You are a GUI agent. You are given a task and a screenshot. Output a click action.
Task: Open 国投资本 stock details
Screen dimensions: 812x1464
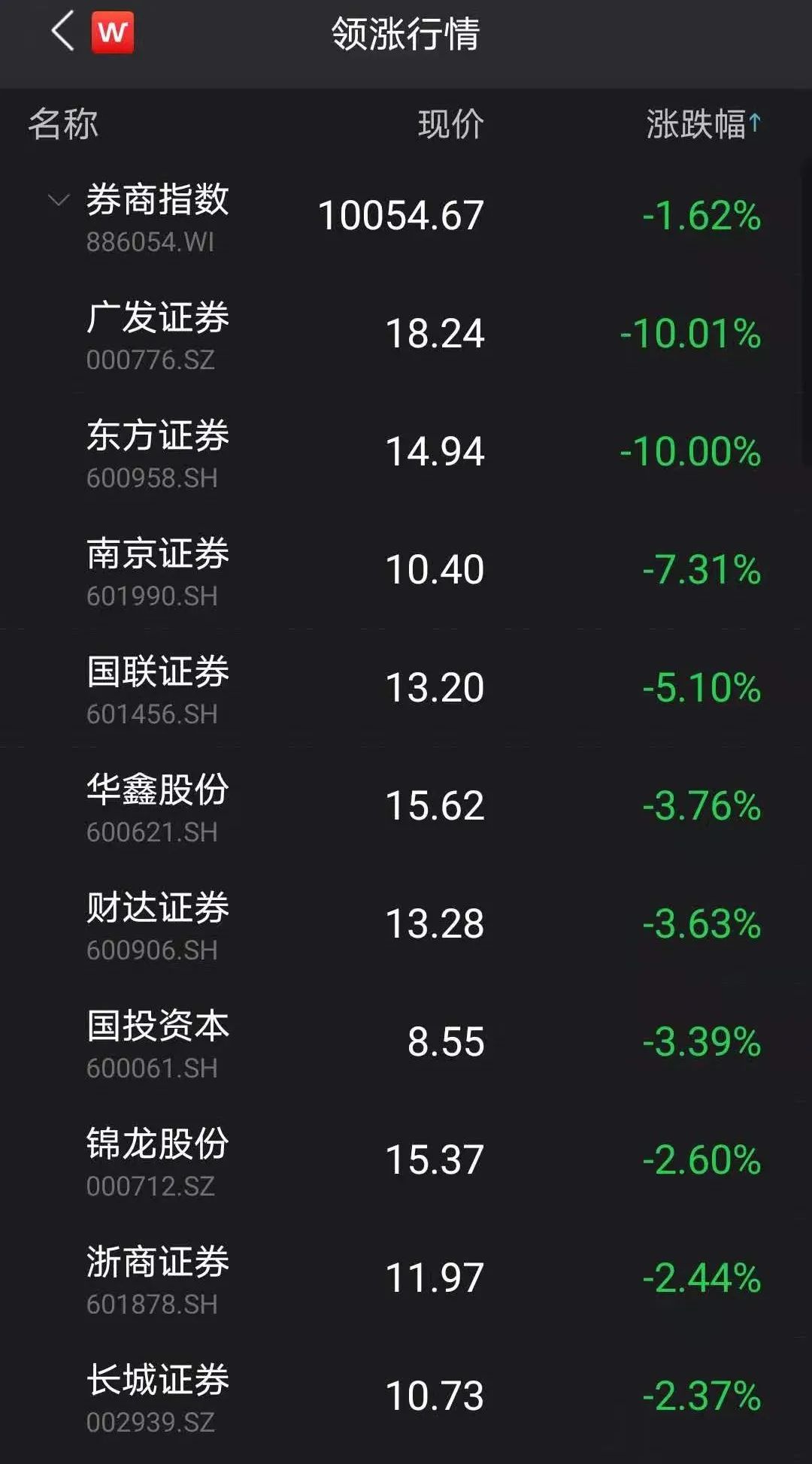[406, 1042]
